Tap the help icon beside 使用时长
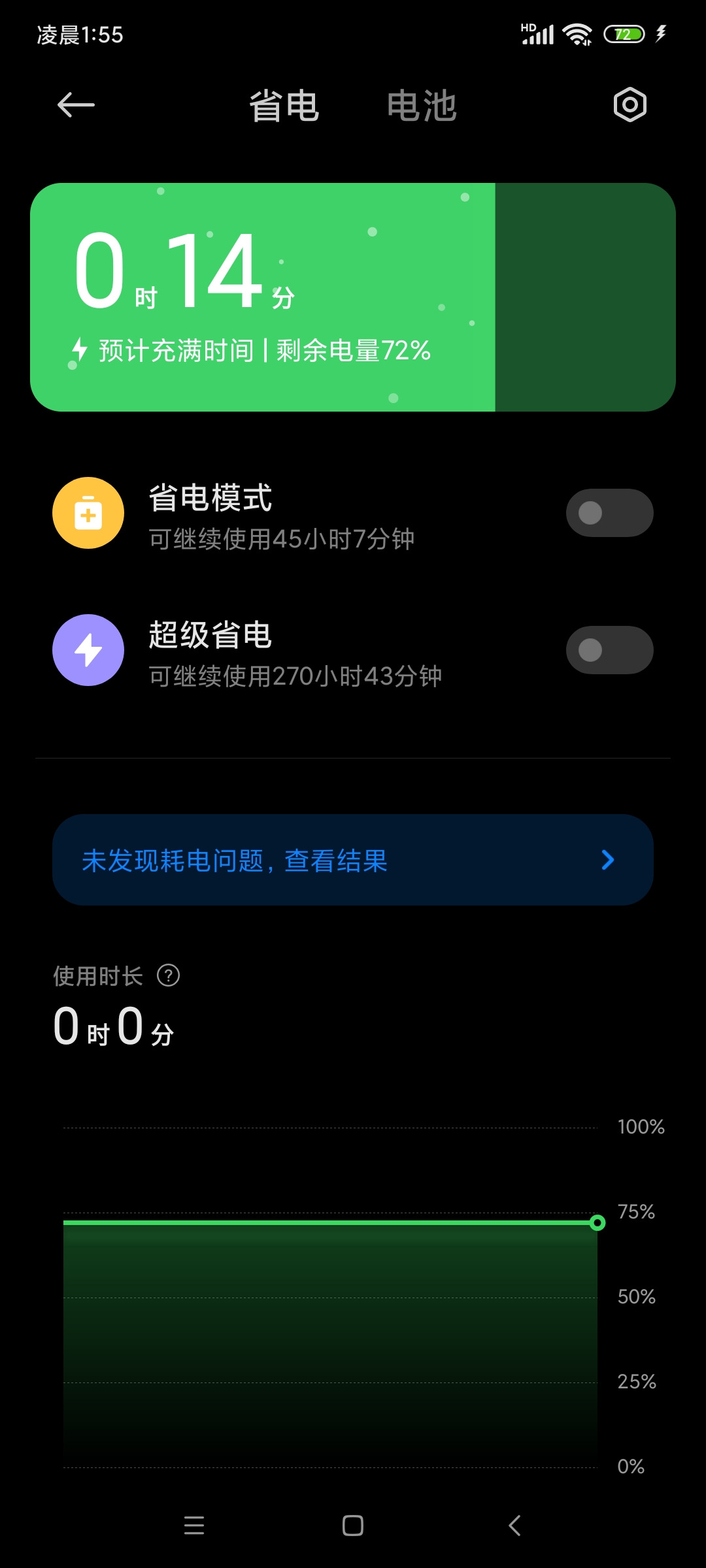Image resolution: width=706 pixels, height=1568 pixels. pos(169,975)
